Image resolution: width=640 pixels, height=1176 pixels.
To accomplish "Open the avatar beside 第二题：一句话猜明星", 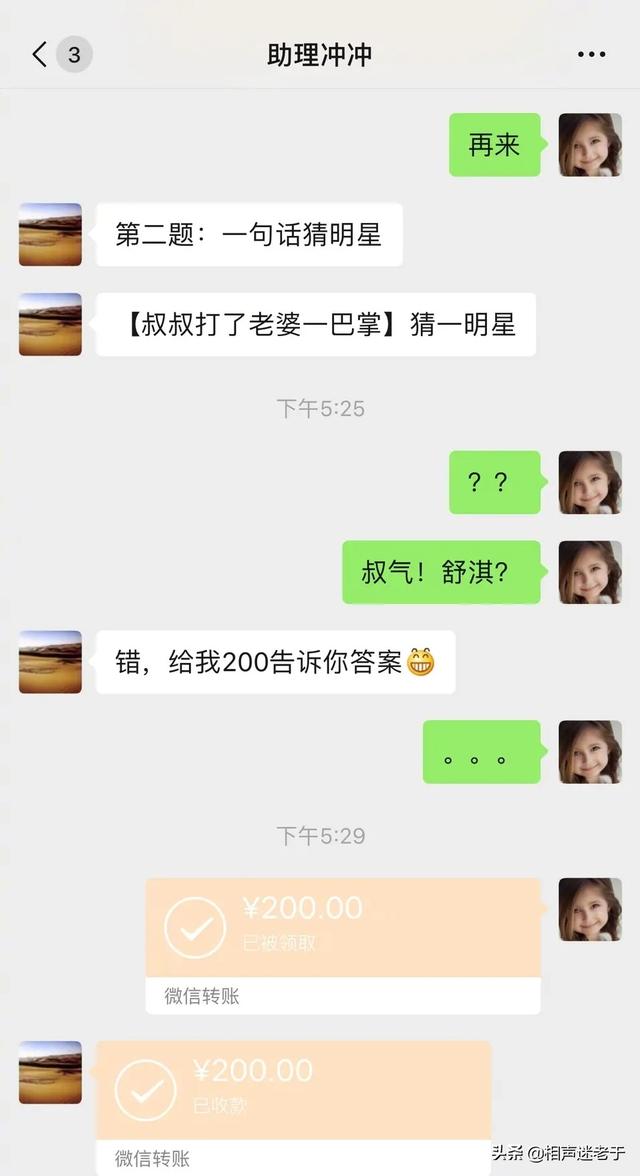I will tap(50, 235).
